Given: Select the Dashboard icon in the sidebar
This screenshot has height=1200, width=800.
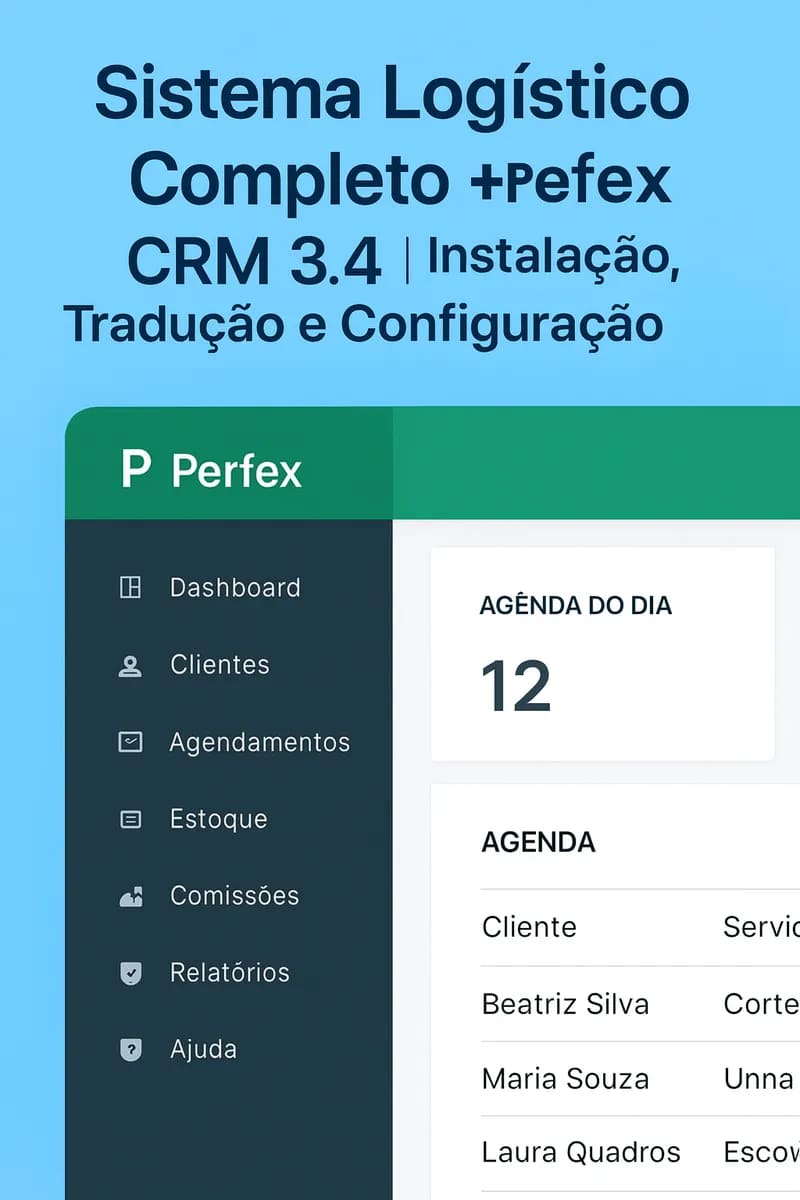Looking at the screenshot, I should tap(131, 588).
